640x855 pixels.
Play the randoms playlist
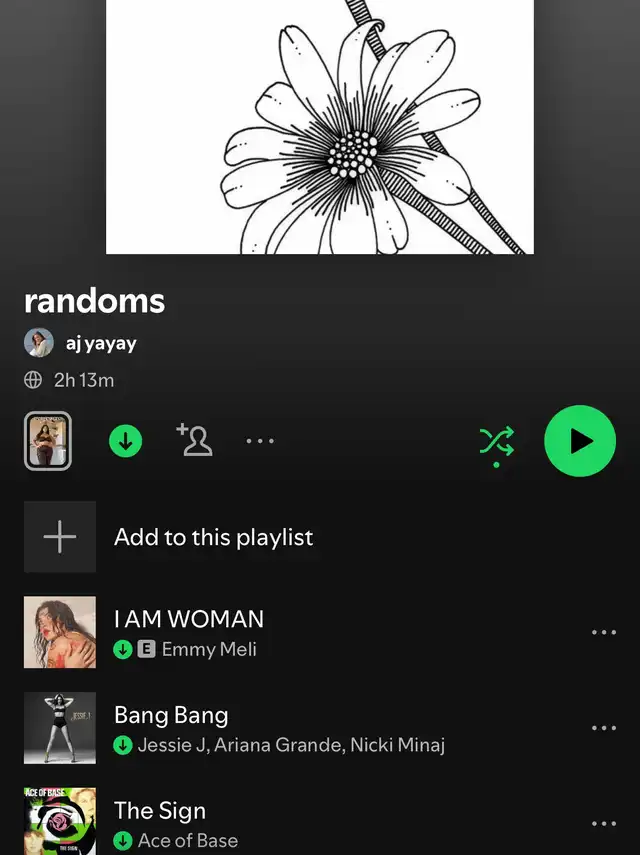pyautogui.click(x=580, y=441)
